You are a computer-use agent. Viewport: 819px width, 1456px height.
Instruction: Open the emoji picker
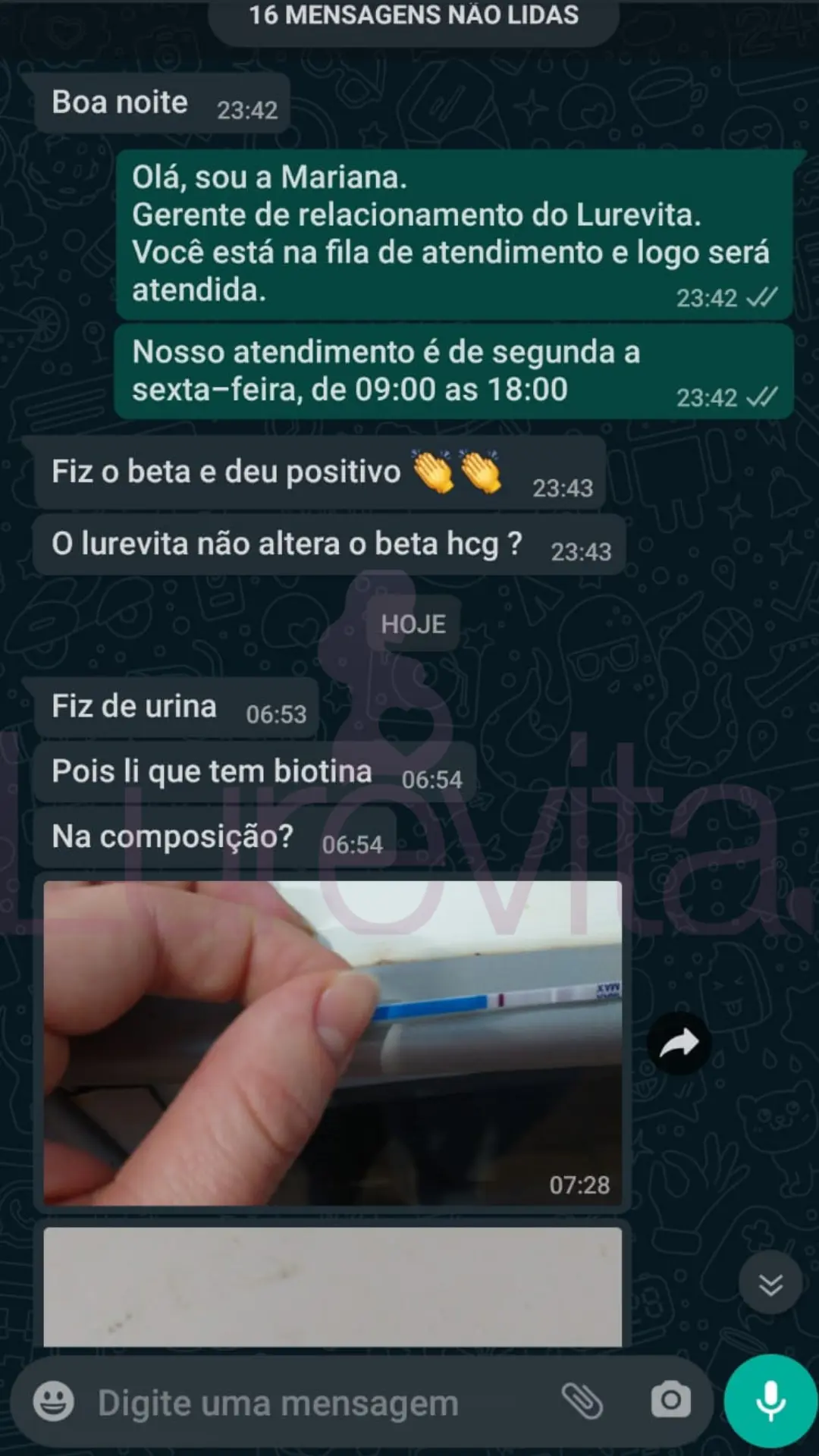click(x=53, y=1401)
